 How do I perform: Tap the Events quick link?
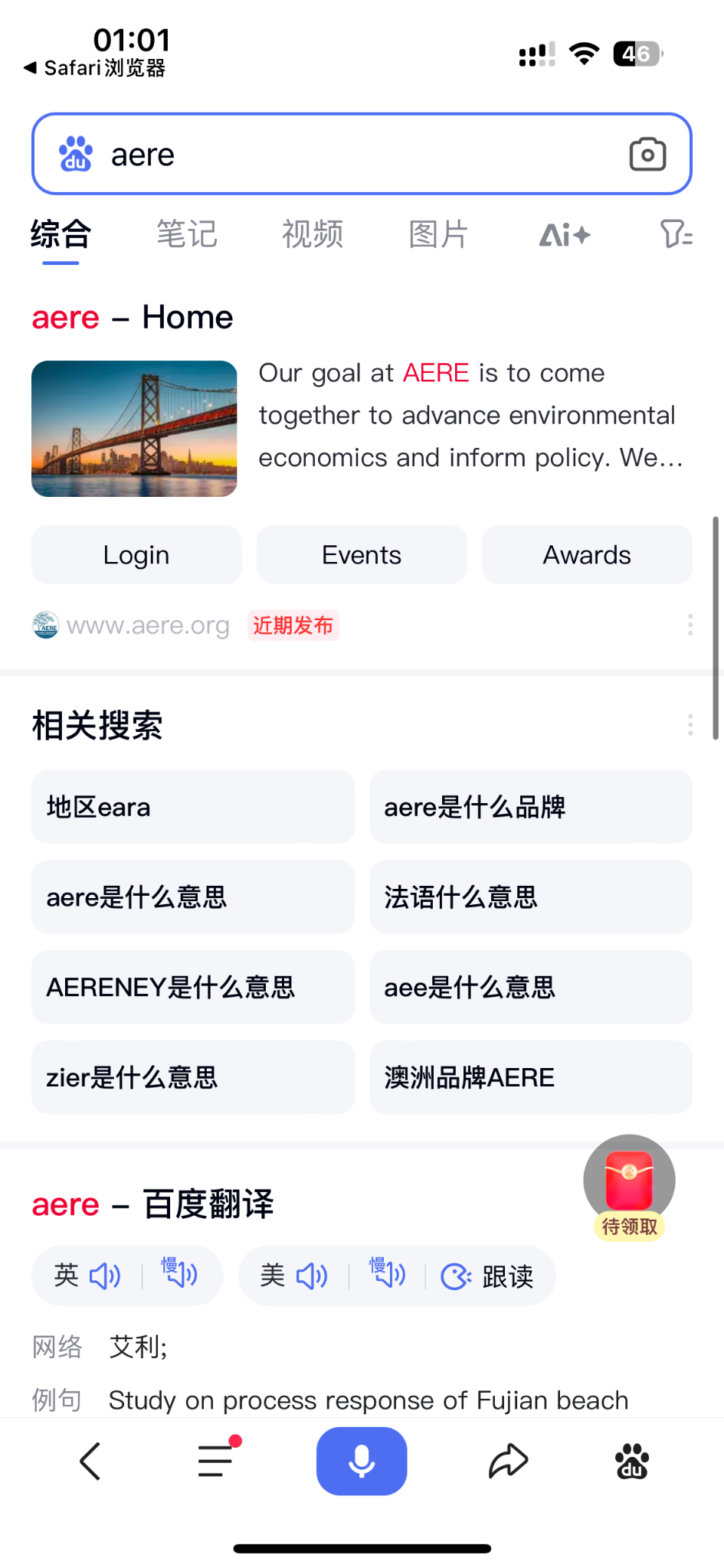pyautogui.click(x=362, y=555)
